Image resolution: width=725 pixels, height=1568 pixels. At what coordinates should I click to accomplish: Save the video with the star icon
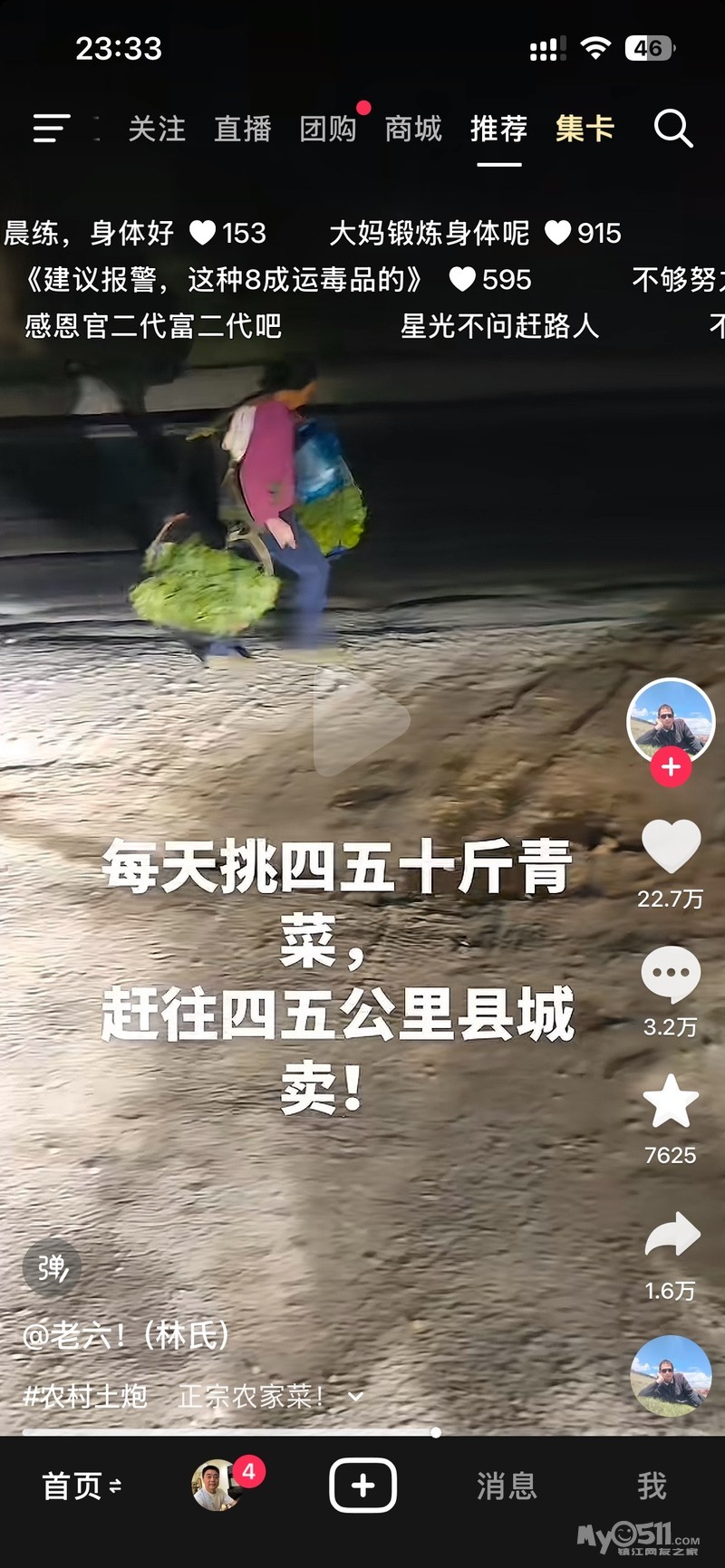tap(671, 1101)
